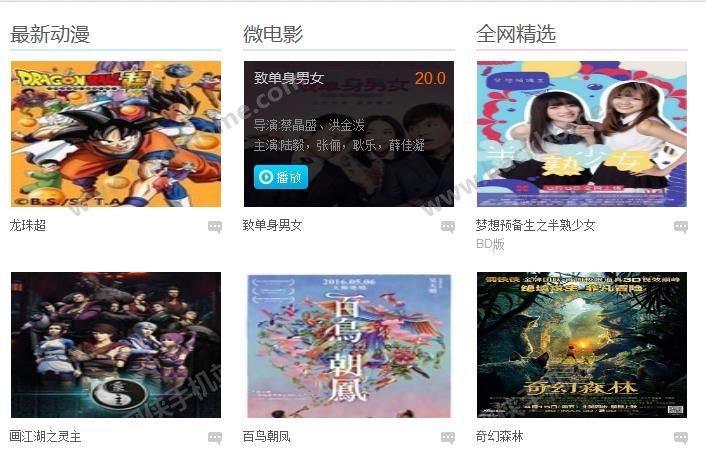
Task: View comments for 龙珠超
Action: [x=215, y=227]
